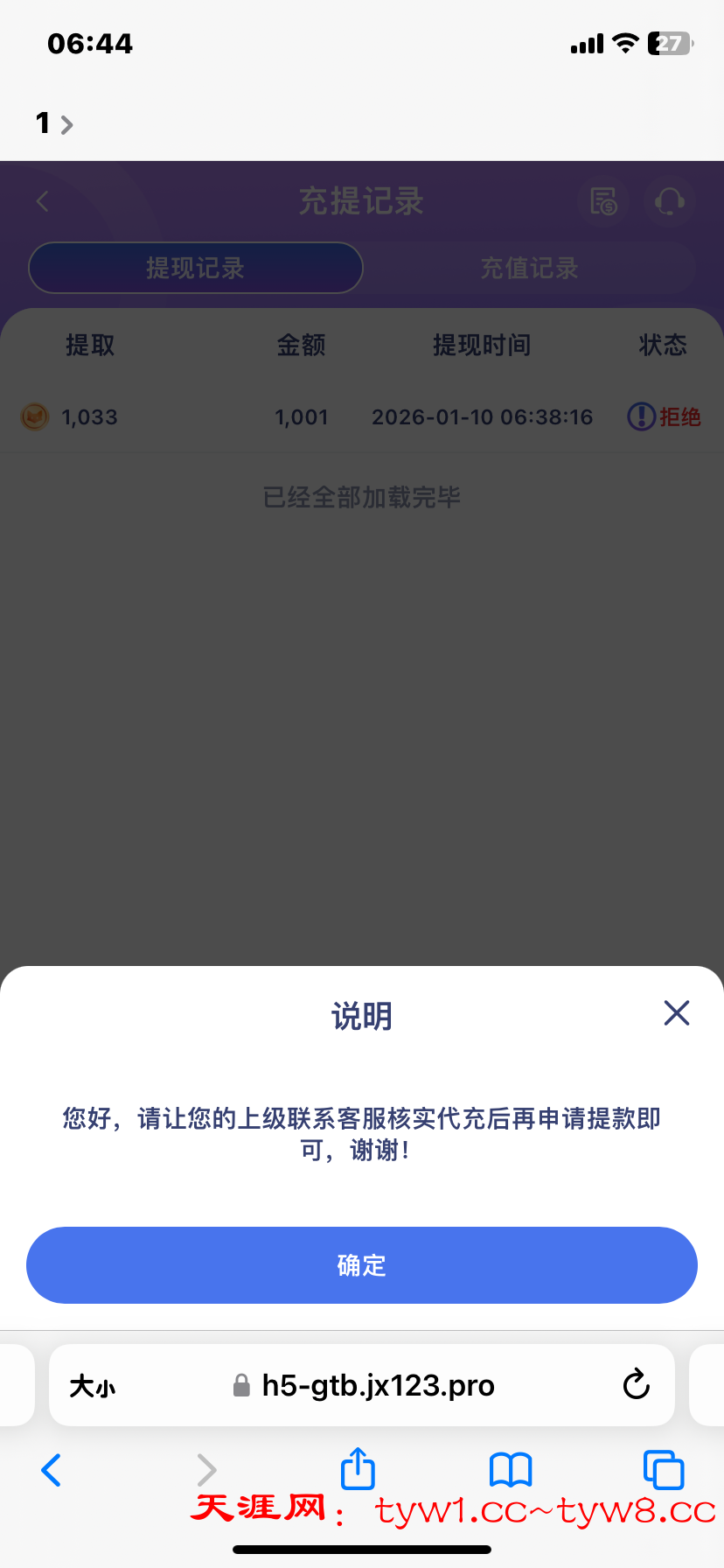
Task: Reload the page in Safari
Action: point(636,1384)
